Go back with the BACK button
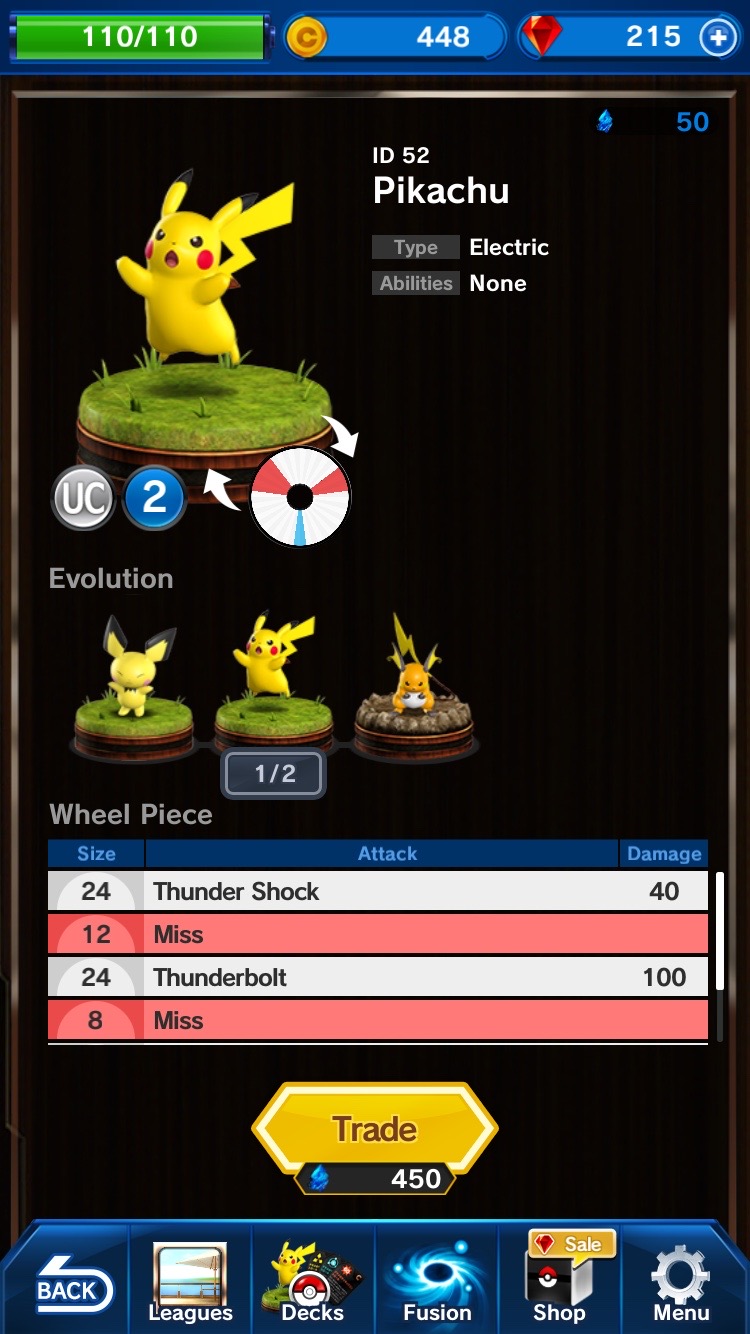The image size is (750, 1334). [x=70, y=1288]
